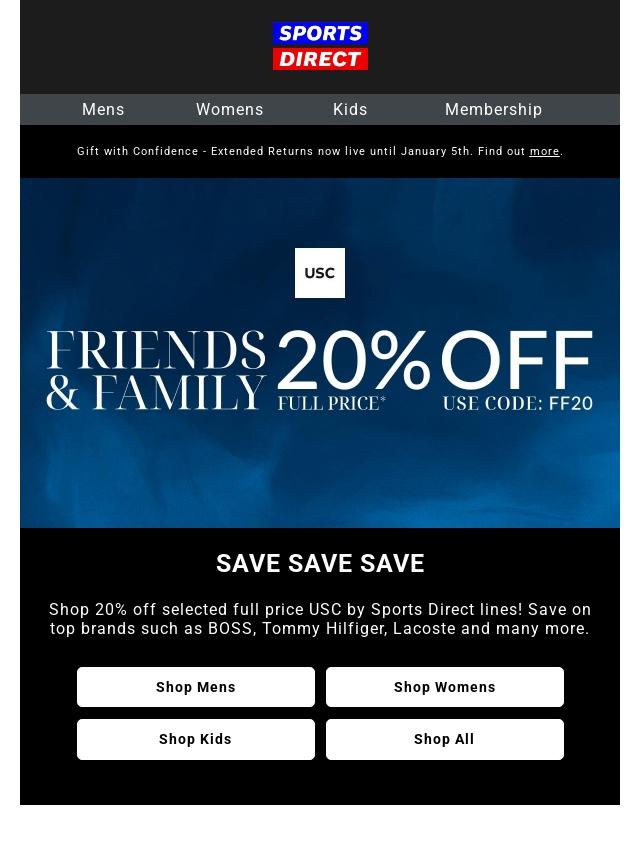Choose the Shop Kids button

pos(196,739)
